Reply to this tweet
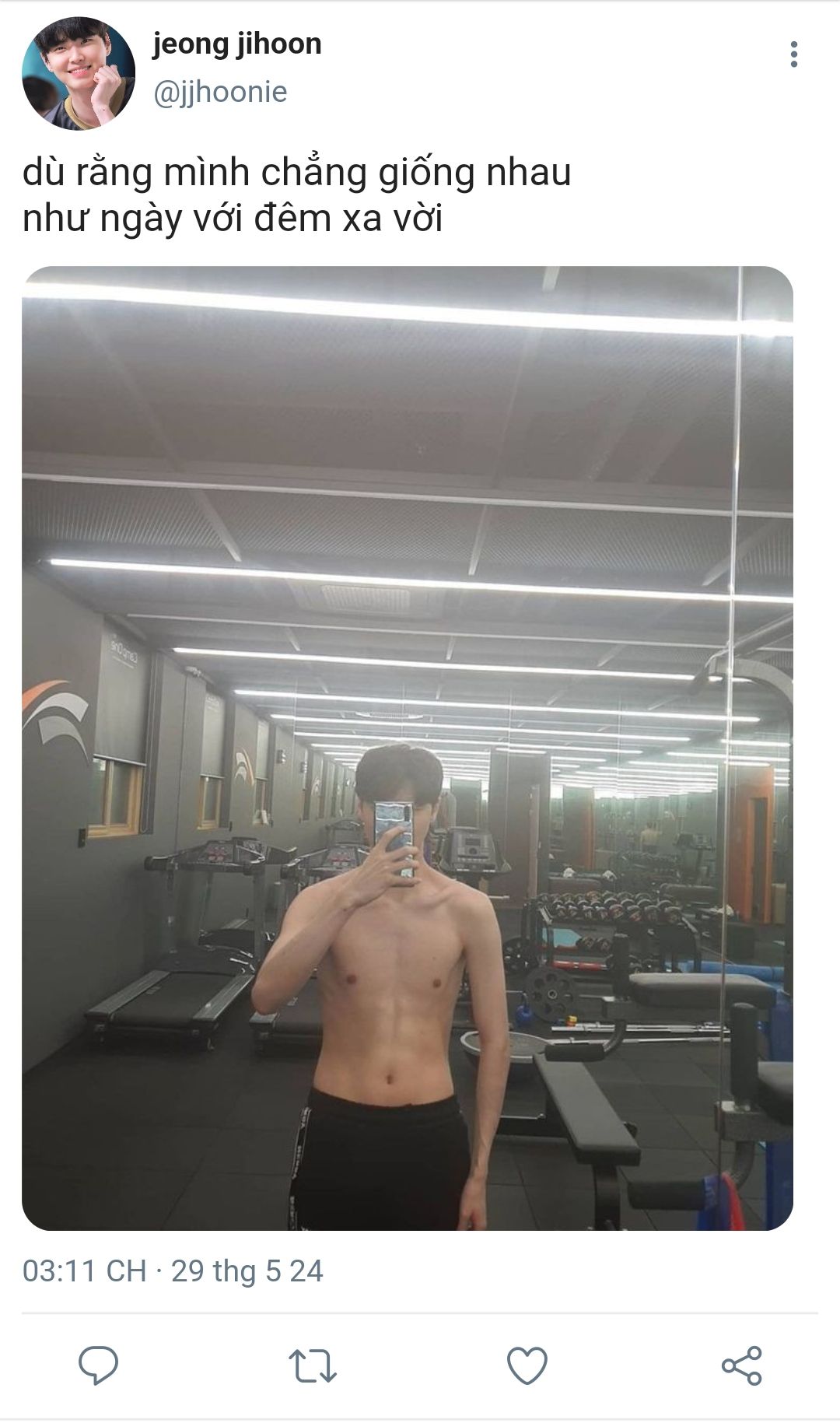The width and height of the screenshot is (840, 1423). pos(99,1365)
